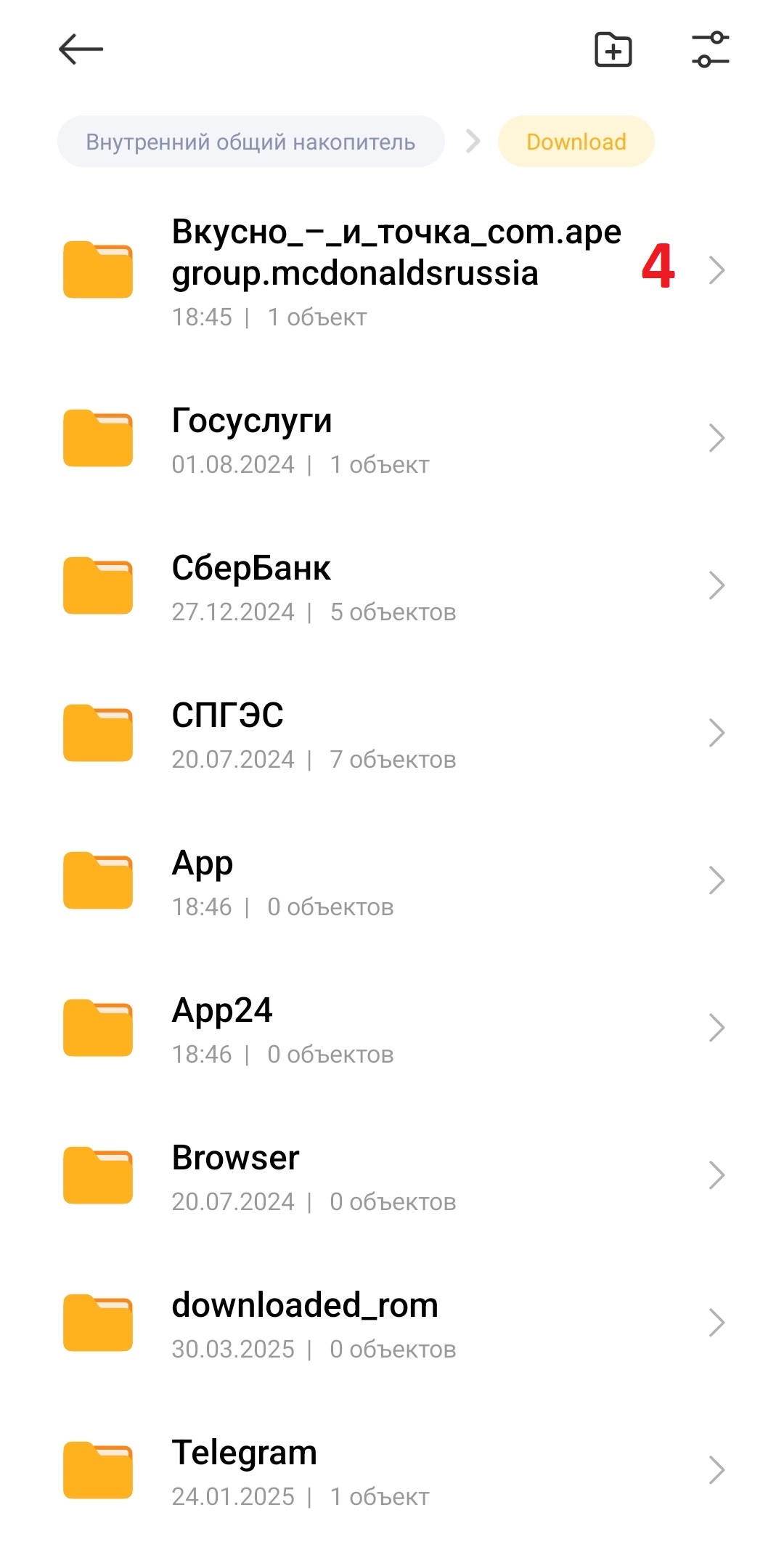This screenshot has width=784, height=1558.
Task: Create a new folder
Action: click(613, 49)
